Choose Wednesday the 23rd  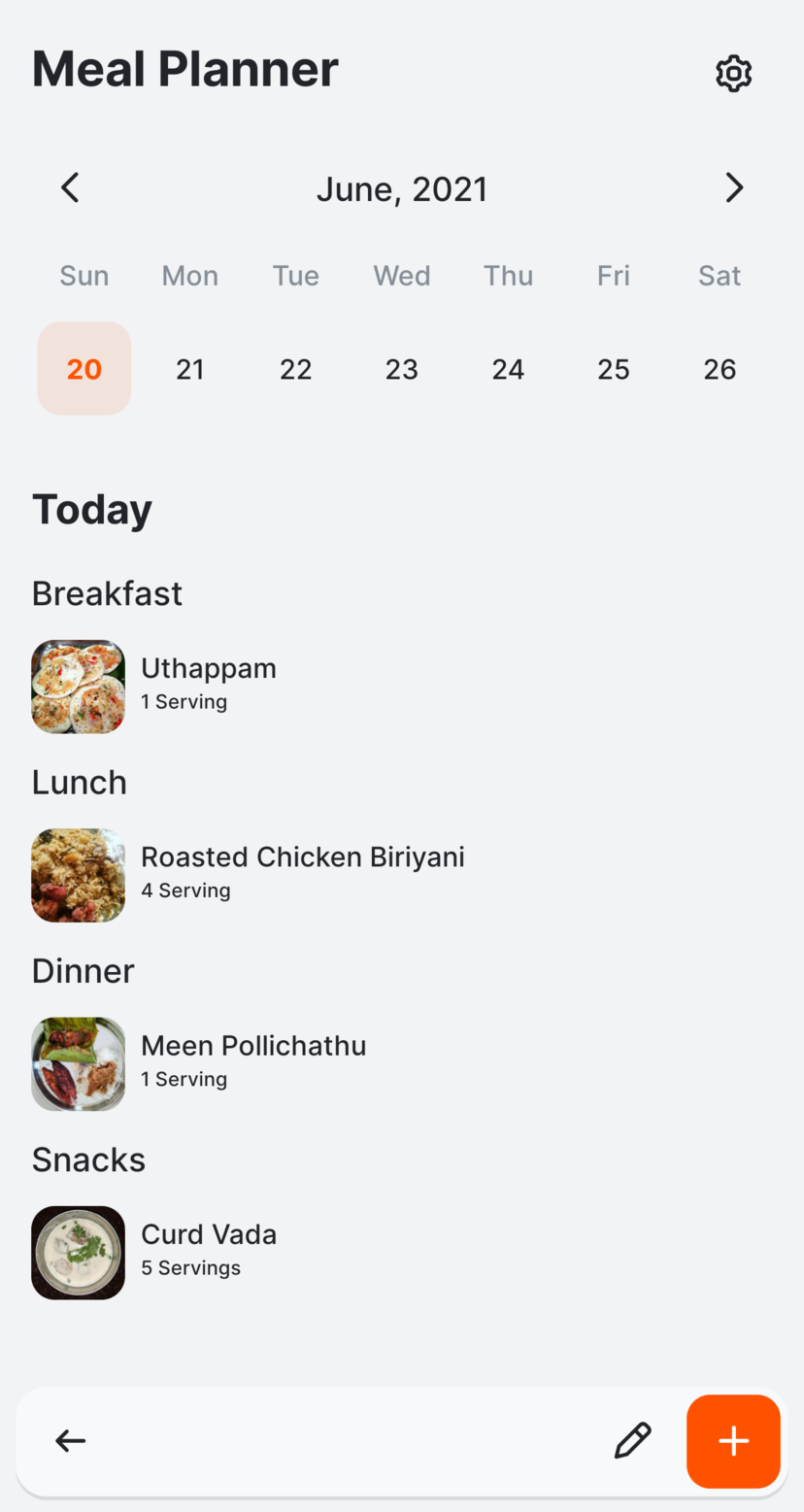[x=402, y=369]
